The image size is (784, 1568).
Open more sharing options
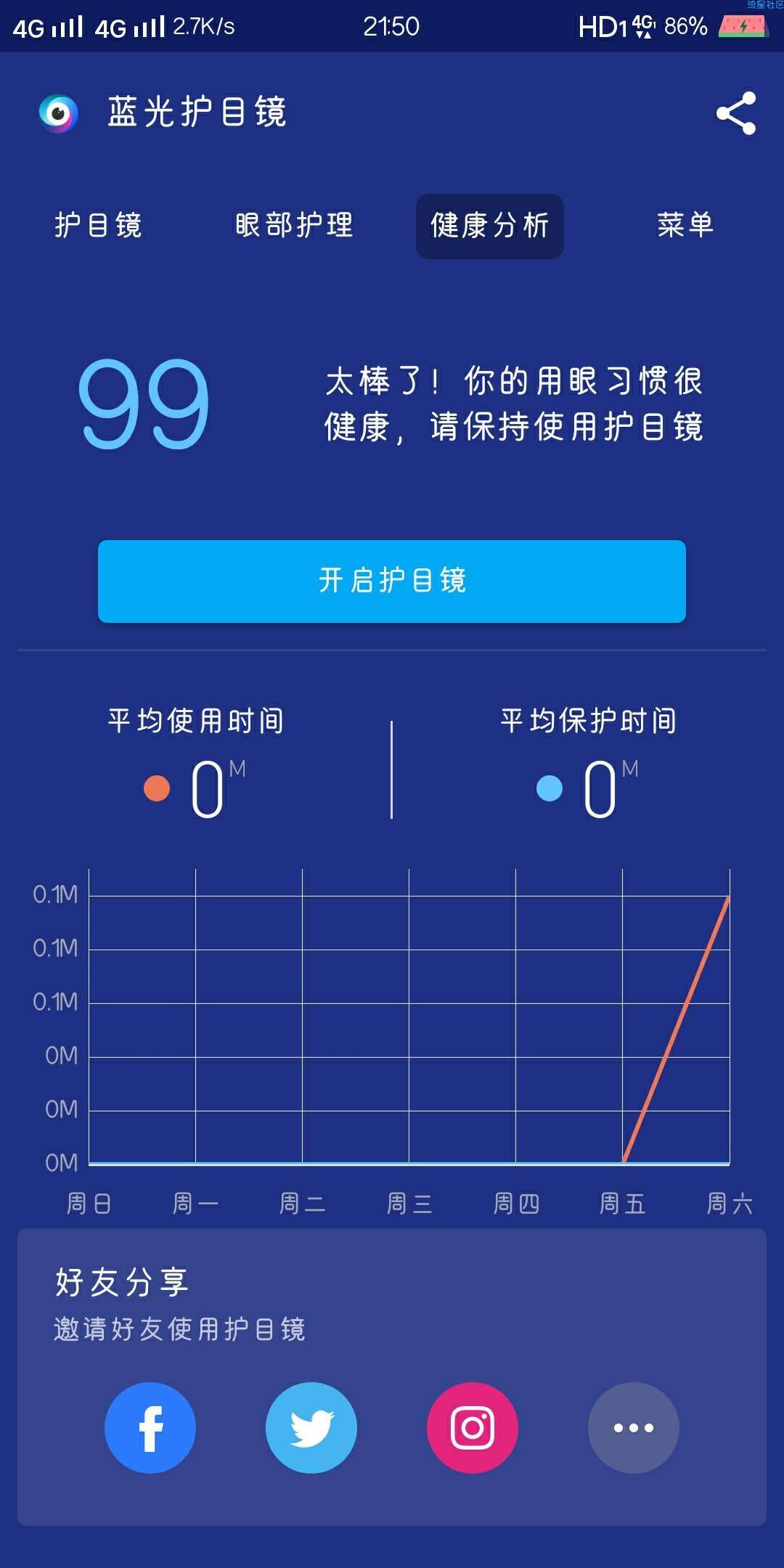click(634, 1427)
